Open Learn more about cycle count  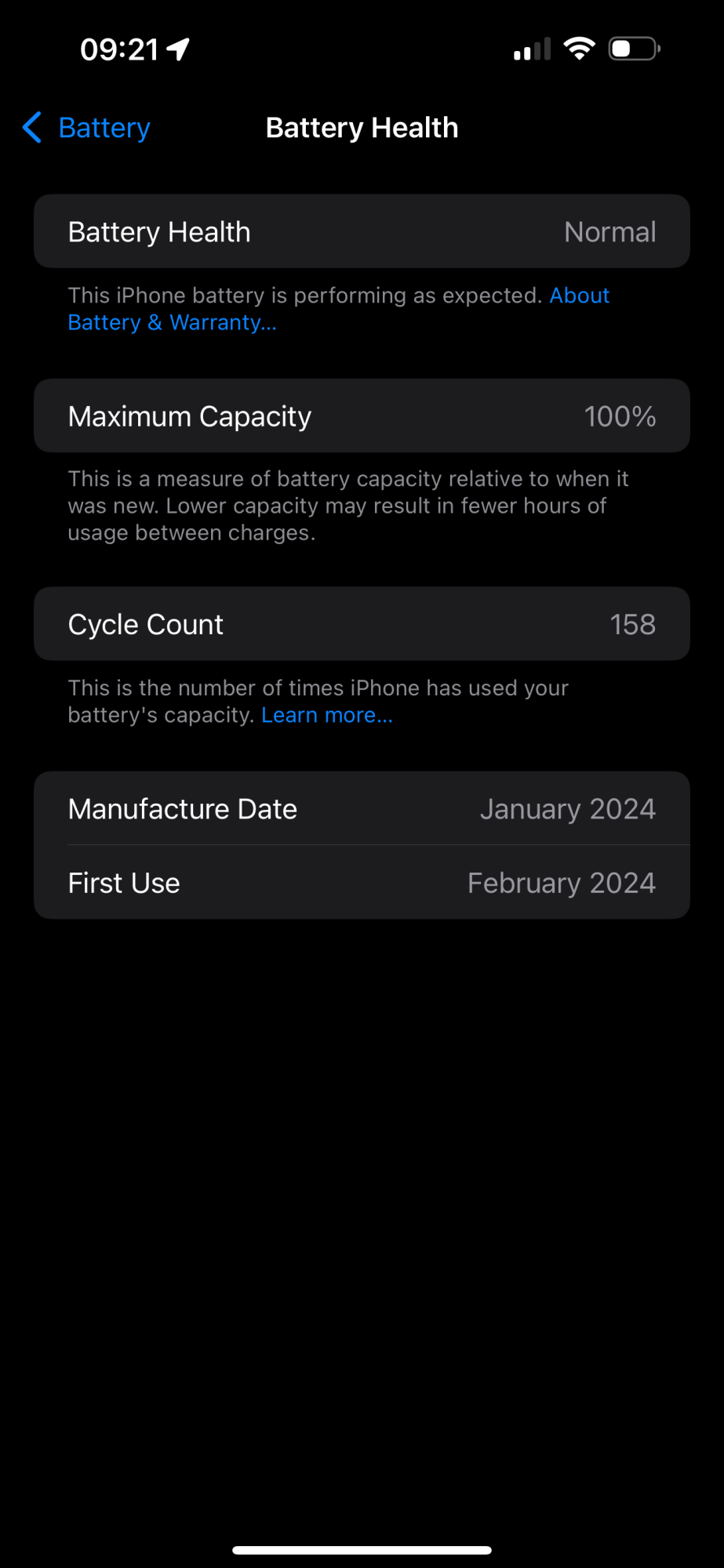(326, 714)
